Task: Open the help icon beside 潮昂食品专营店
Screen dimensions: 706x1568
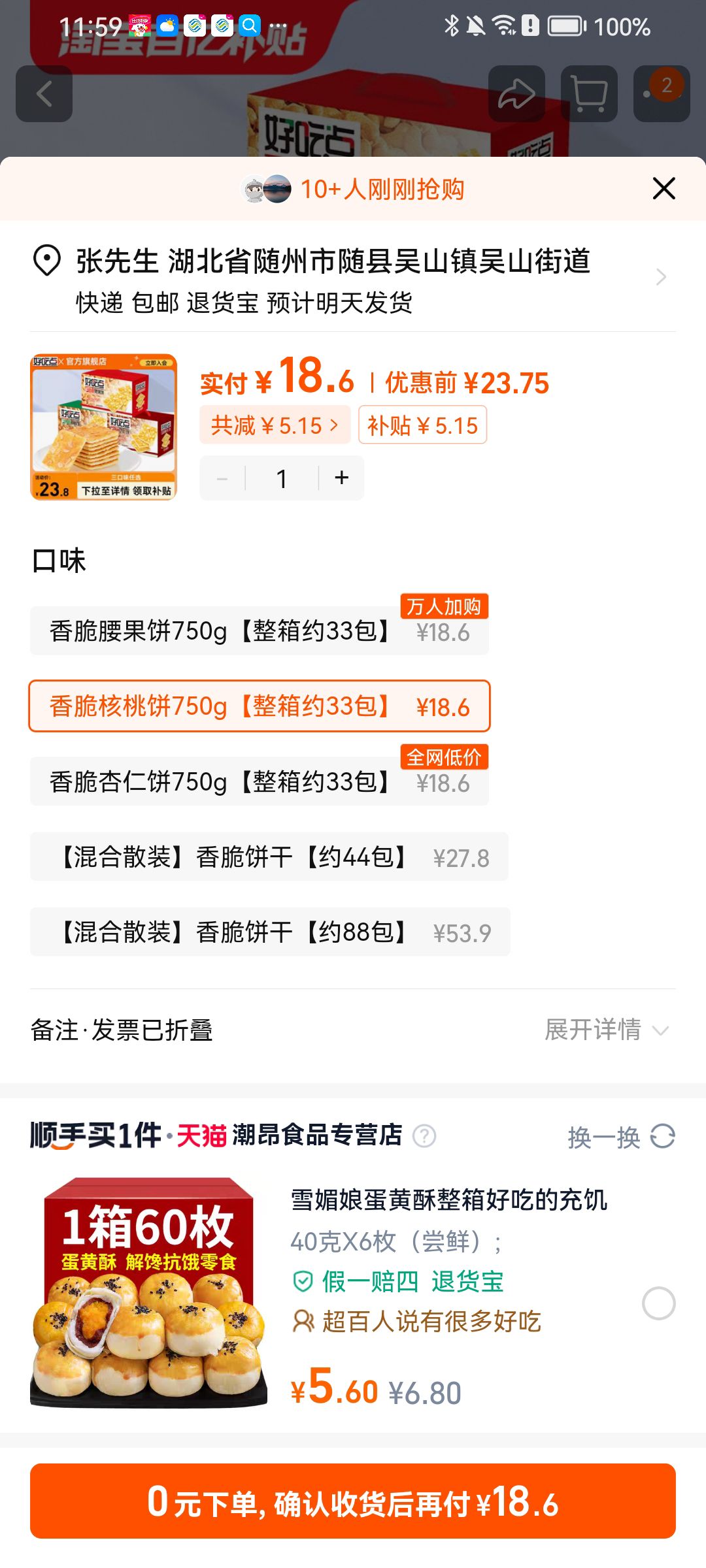Action: coord(424,1136)
